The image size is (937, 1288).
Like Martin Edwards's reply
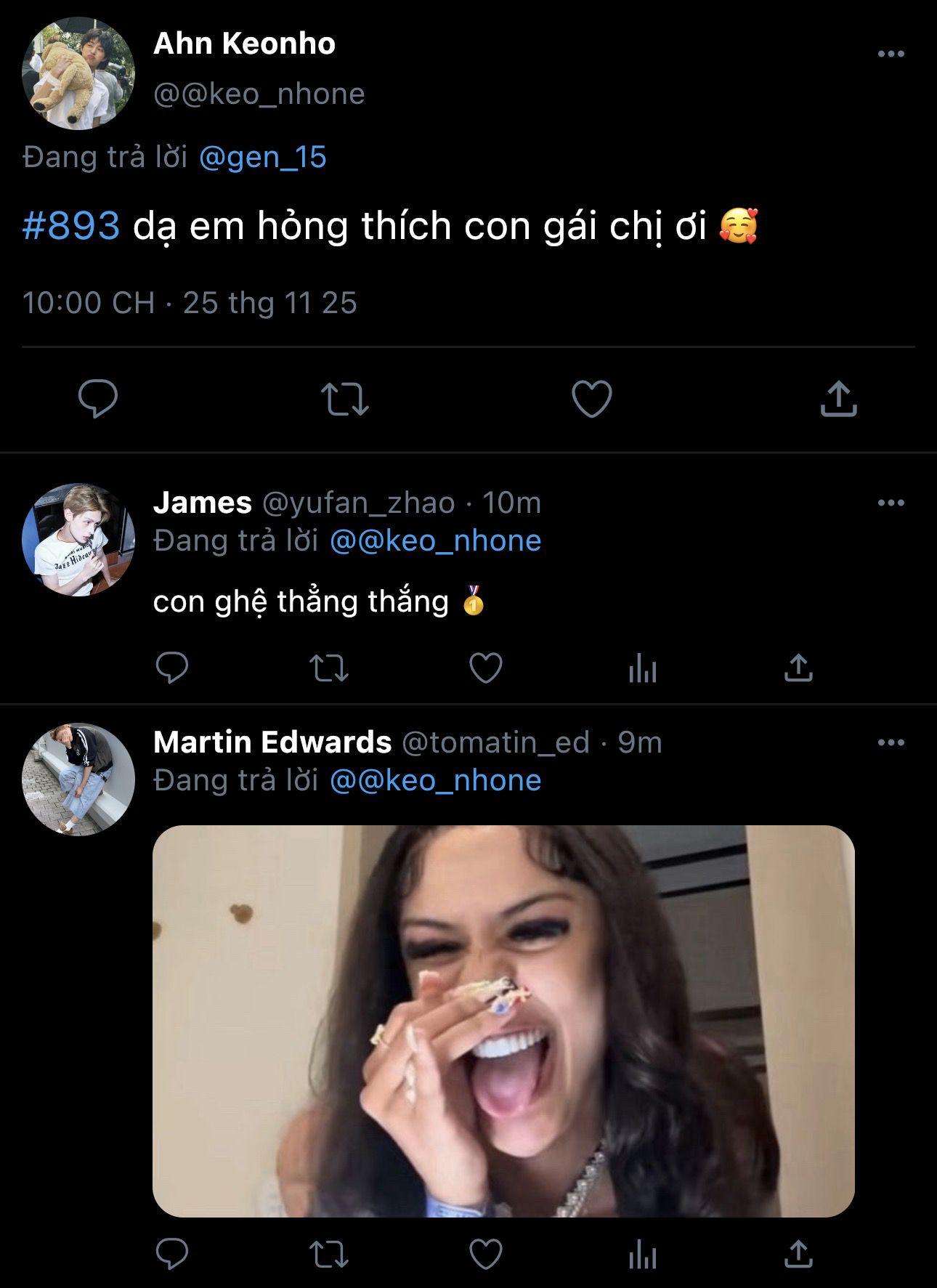click(x=486, y=1255)
